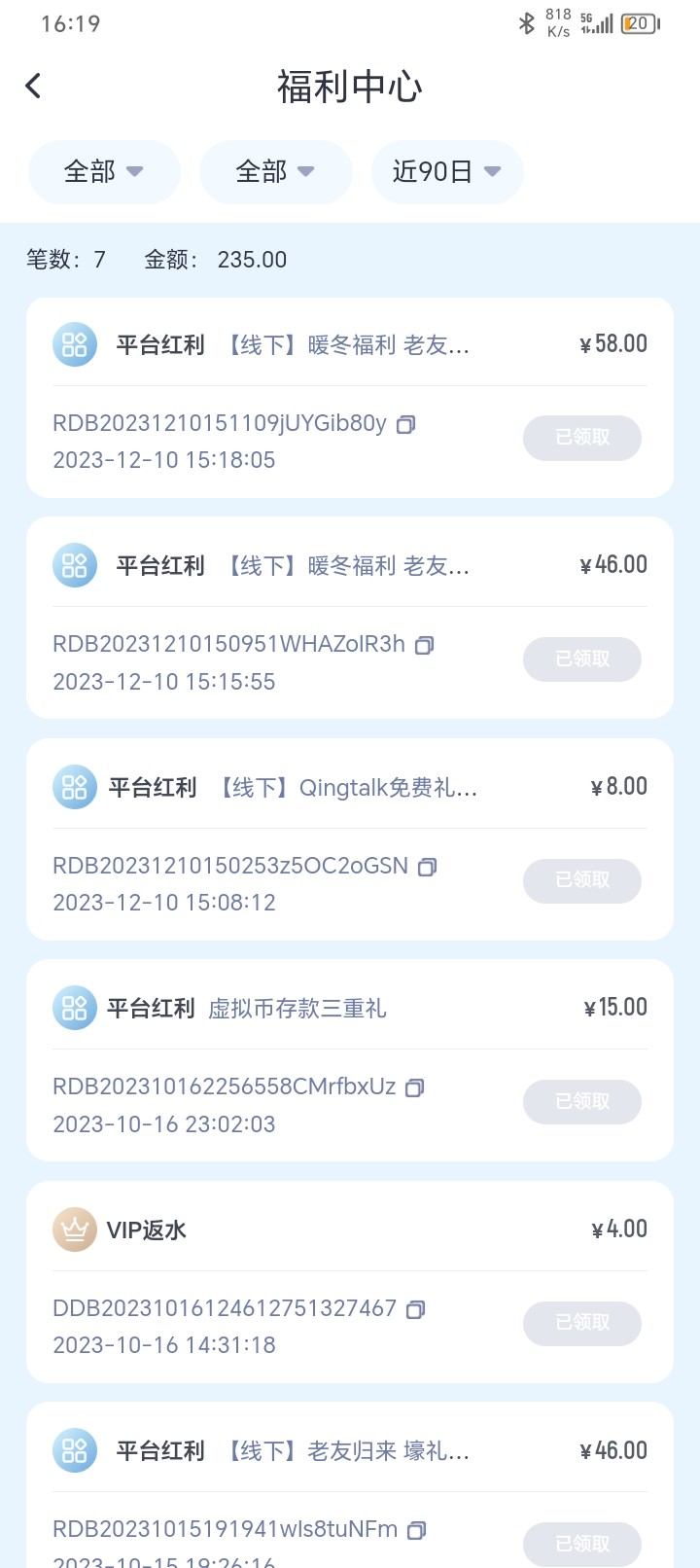This screenshot has width=700, height=1568.
Task: Go back from 福利中心
Action: click(x=34, y=87)
